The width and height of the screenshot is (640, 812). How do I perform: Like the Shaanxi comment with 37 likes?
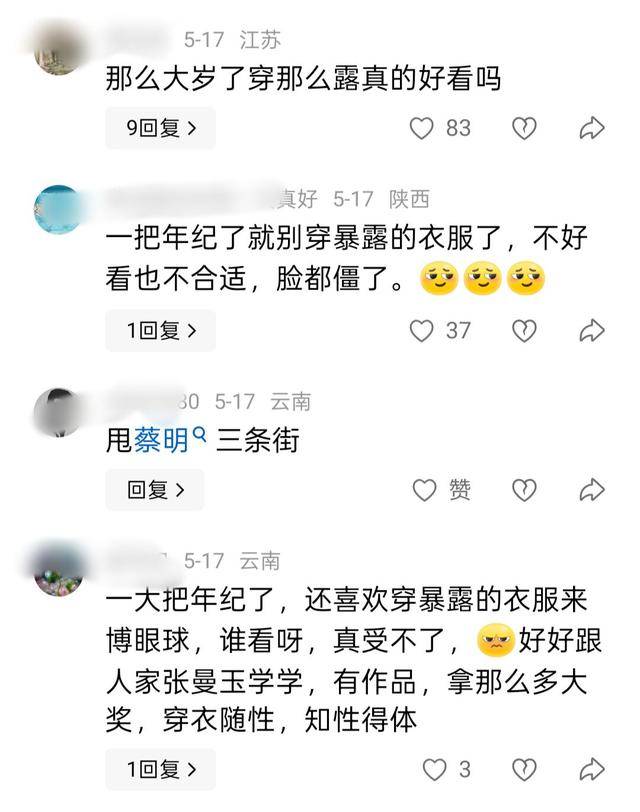[424, 330]
